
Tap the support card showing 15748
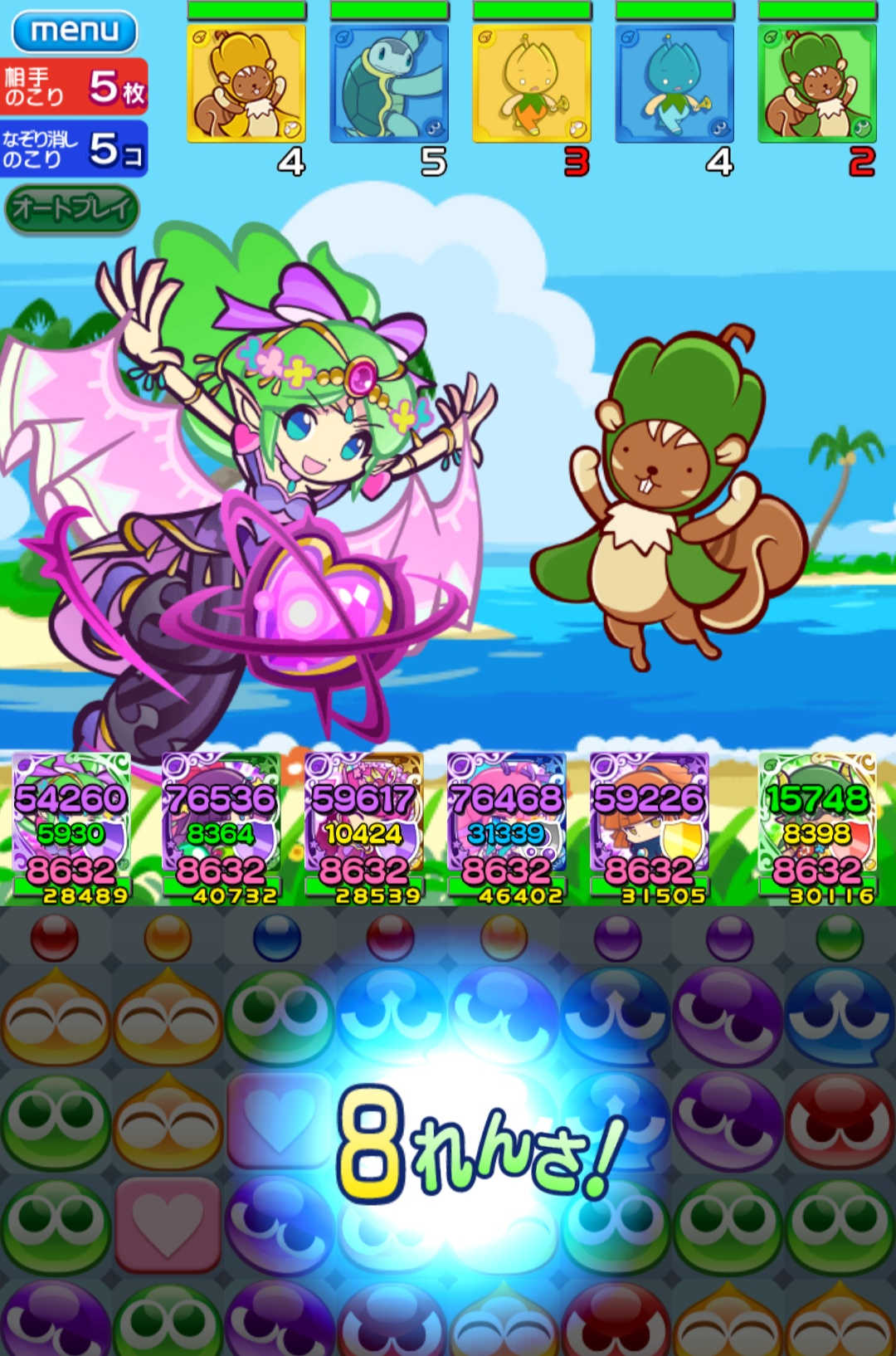818,826
